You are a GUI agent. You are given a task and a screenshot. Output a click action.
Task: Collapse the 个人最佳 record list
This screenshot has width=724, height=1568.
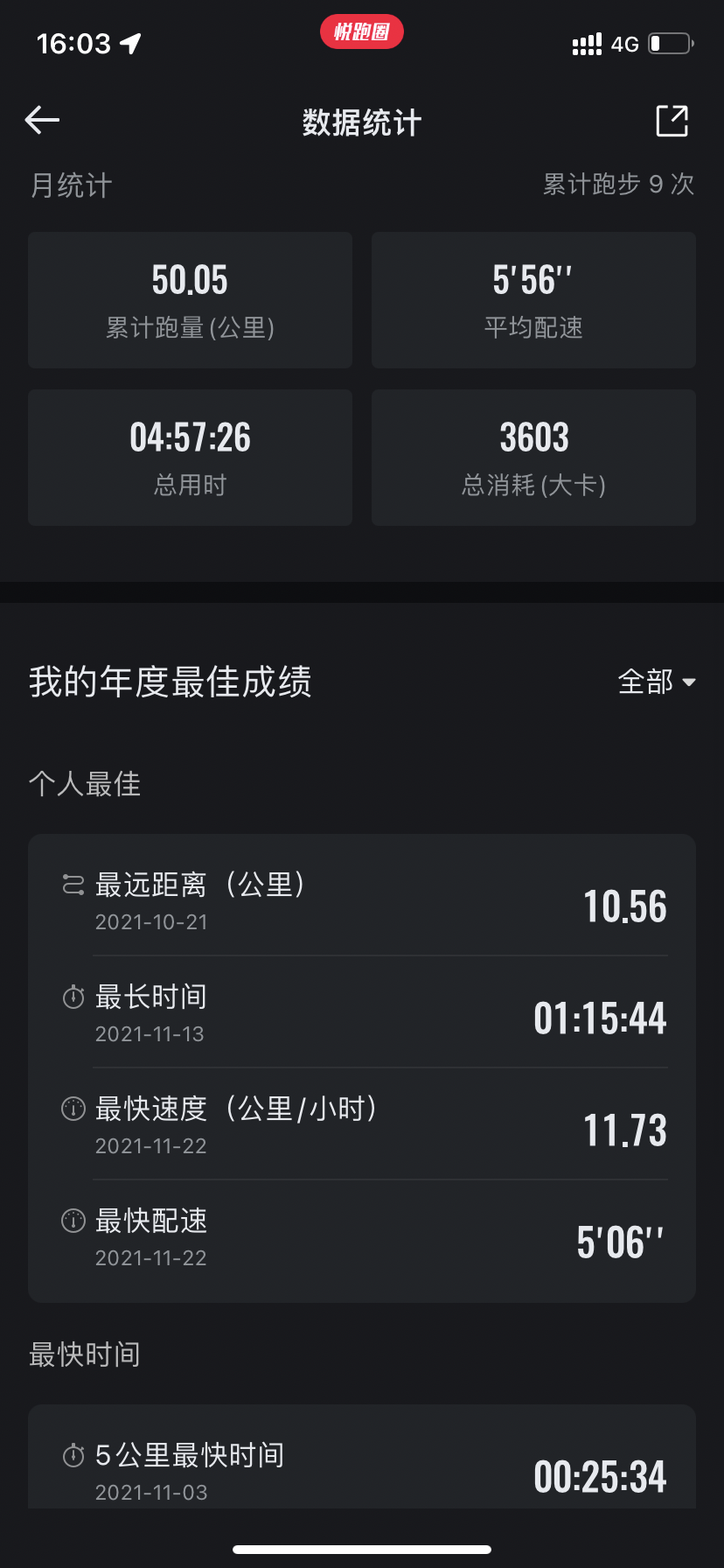[x=83, y=784]
